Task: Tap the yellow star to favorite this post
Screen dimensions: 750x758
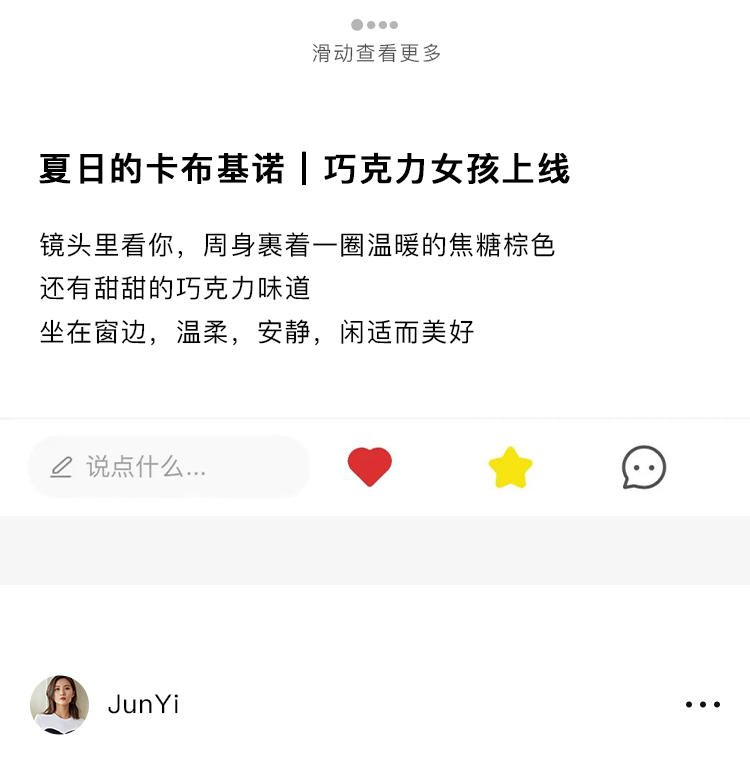Action: click(510, 468)
